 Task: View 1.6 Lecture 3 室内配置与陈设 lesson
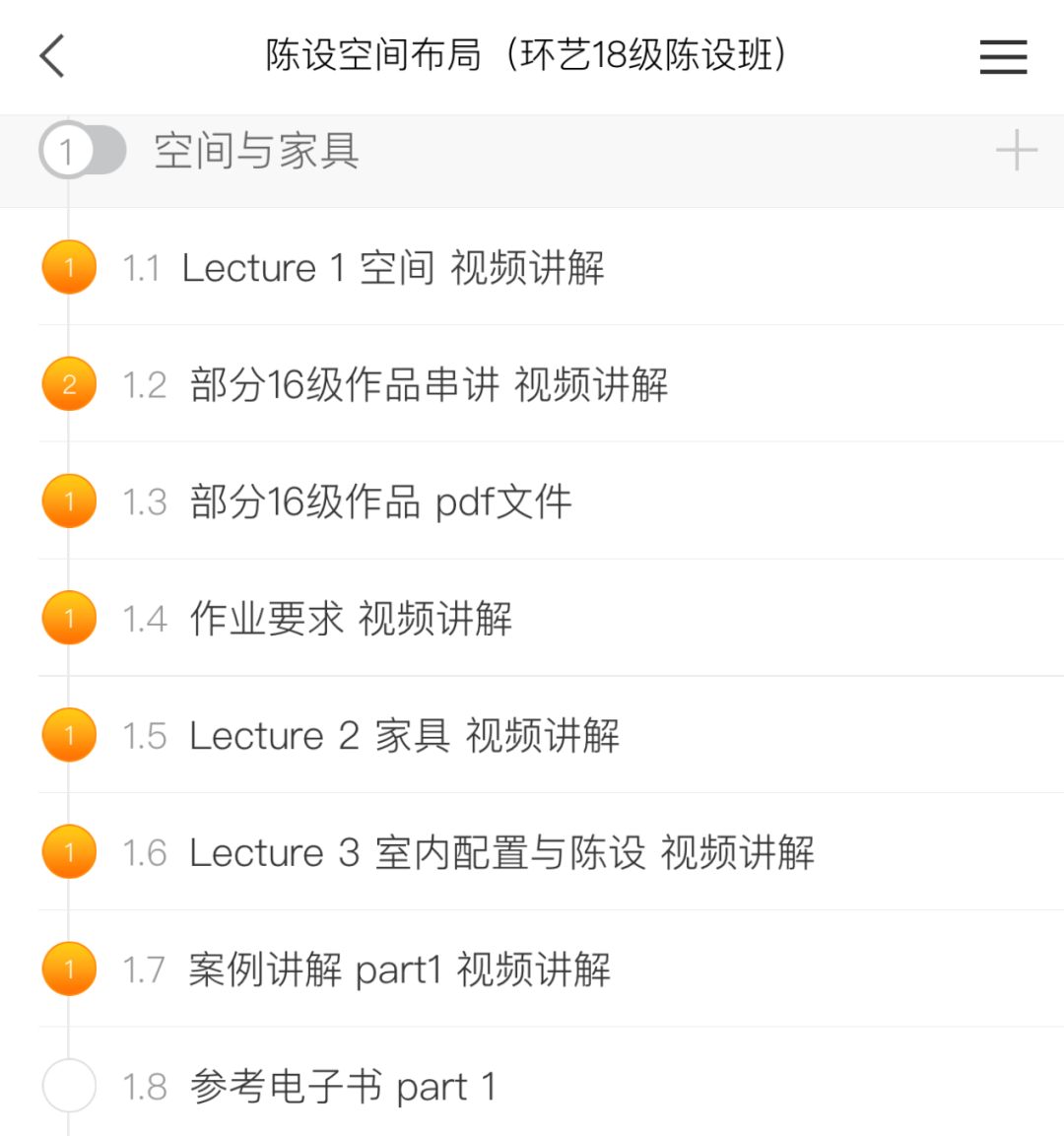click(500, 853)
